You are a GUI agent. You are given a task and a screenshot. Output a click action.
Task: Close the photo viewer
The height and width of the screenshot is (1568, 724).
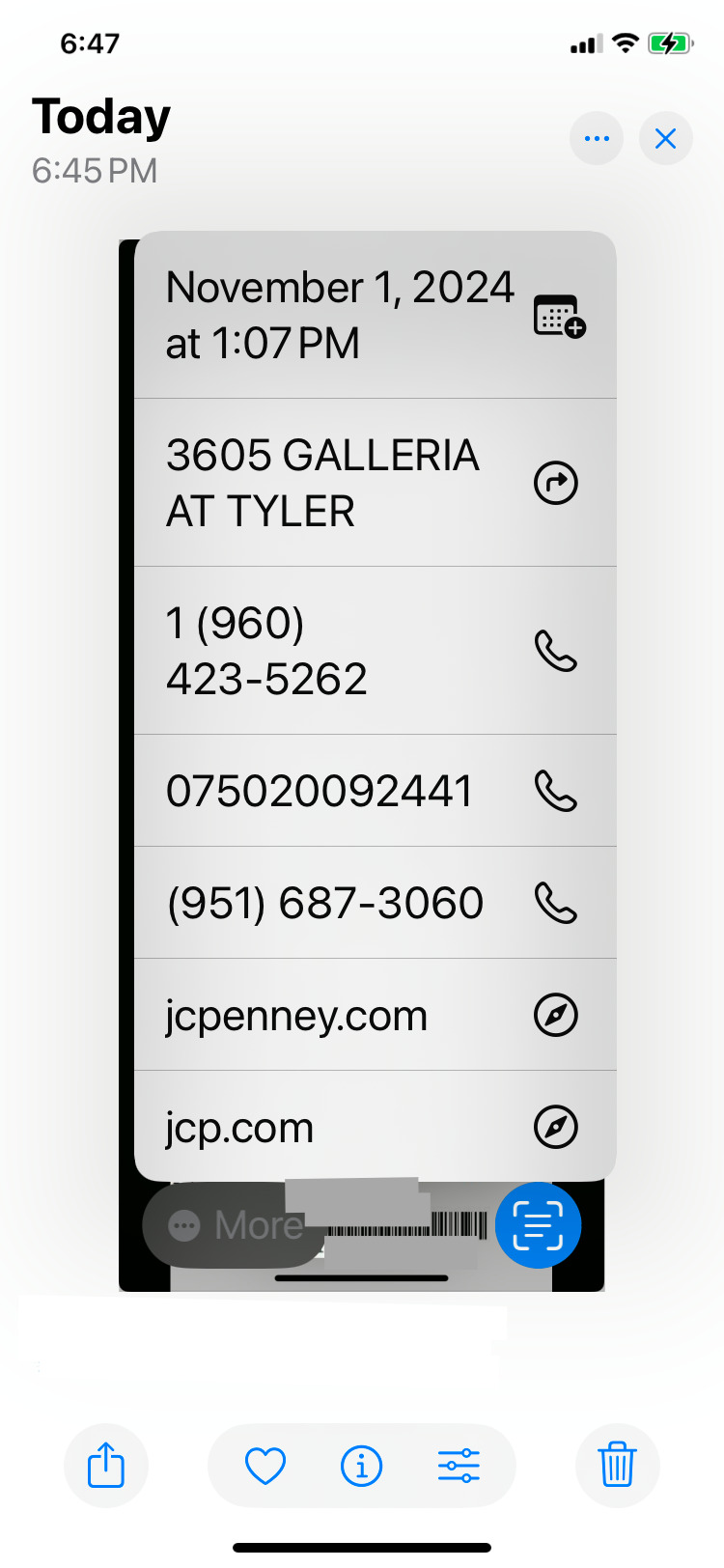click(x=665, y=139)
